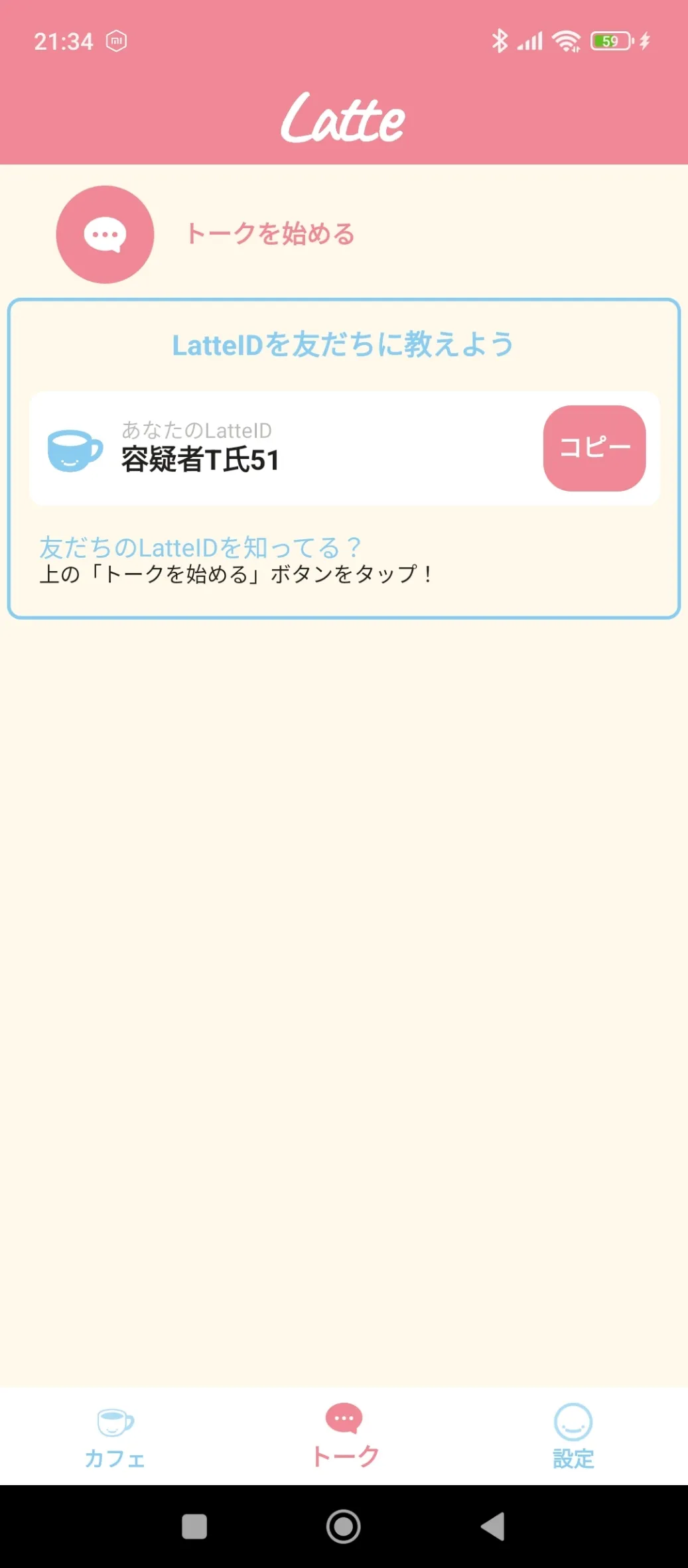
Task: Switch to the カフェ tab
Action: [115, 1438]
